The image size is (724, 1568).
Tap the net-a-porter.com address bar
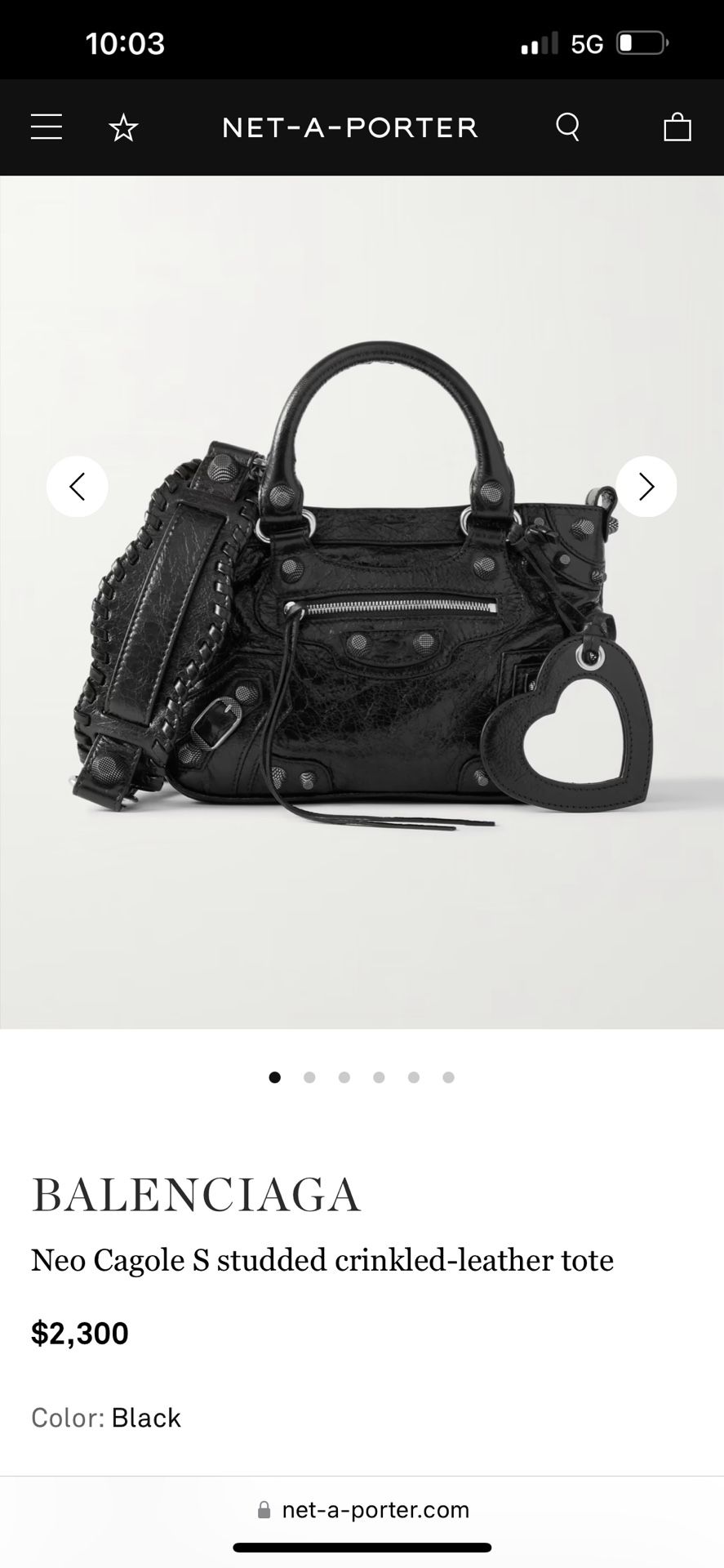tap(363, 1510)
